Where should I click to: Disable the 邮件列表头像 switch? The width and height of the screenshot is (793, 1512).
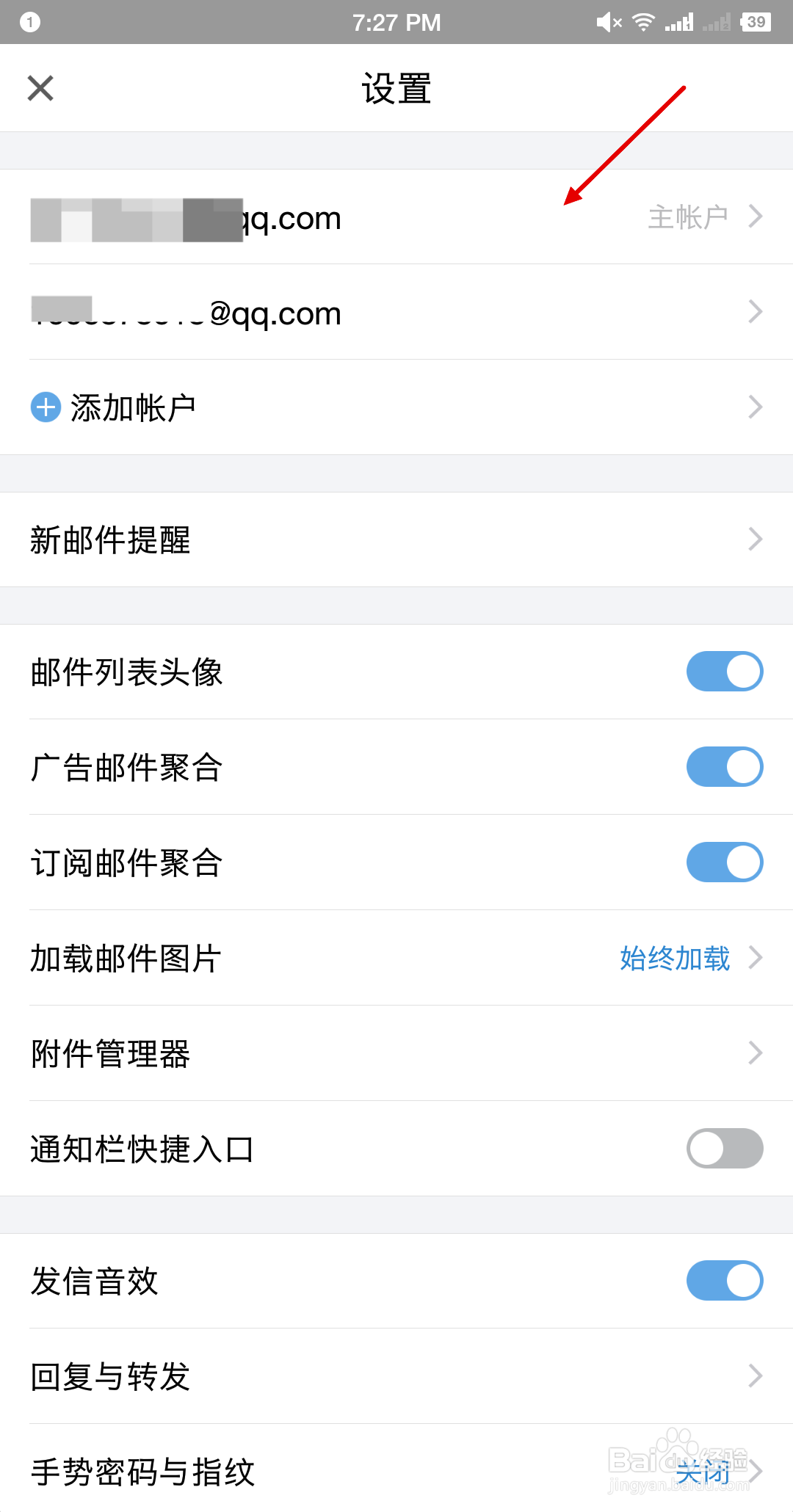[724, 671]
